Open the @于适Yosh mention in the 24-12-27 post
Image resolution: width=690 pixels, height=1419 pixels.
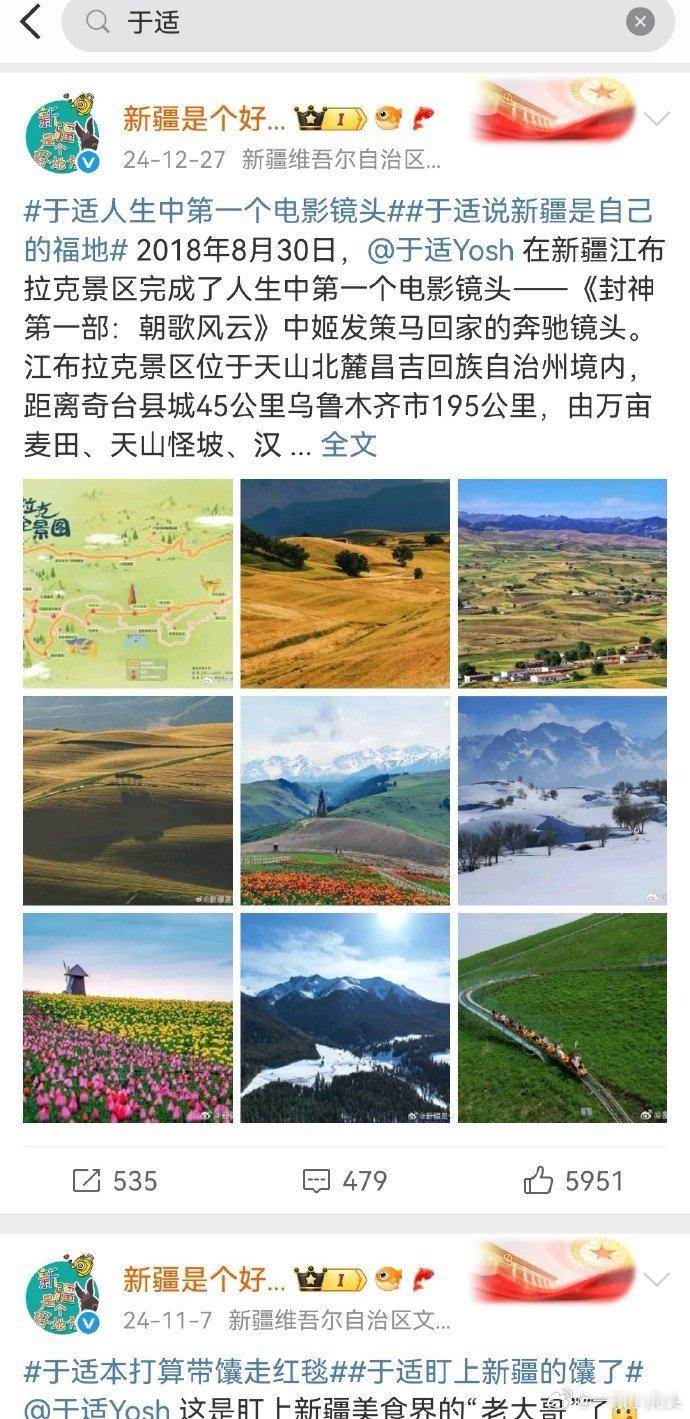coord(441,249)
